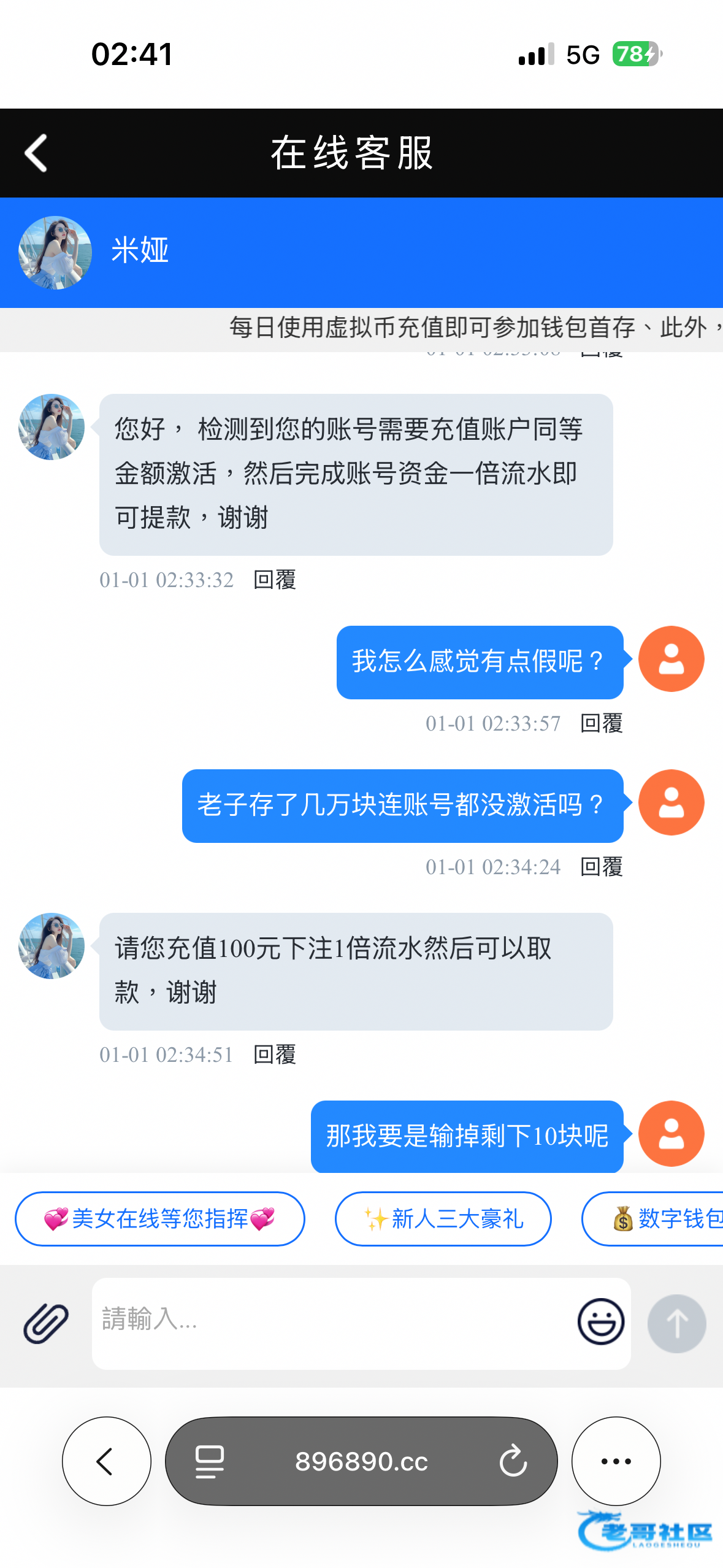Go back from the 在线客服 chat header
Screen dimensions: 723x1568
click(36, 153)
